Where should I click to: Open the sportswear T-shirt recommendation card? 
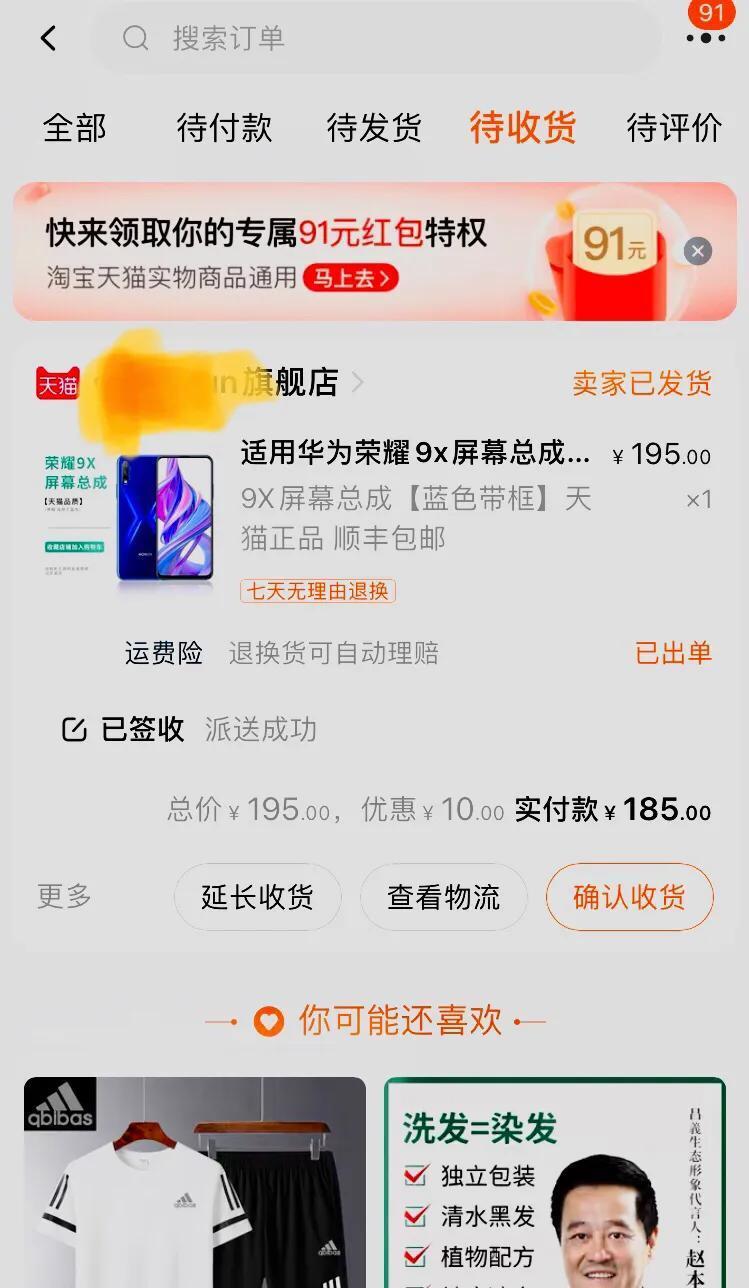(x=195, y=1182)
